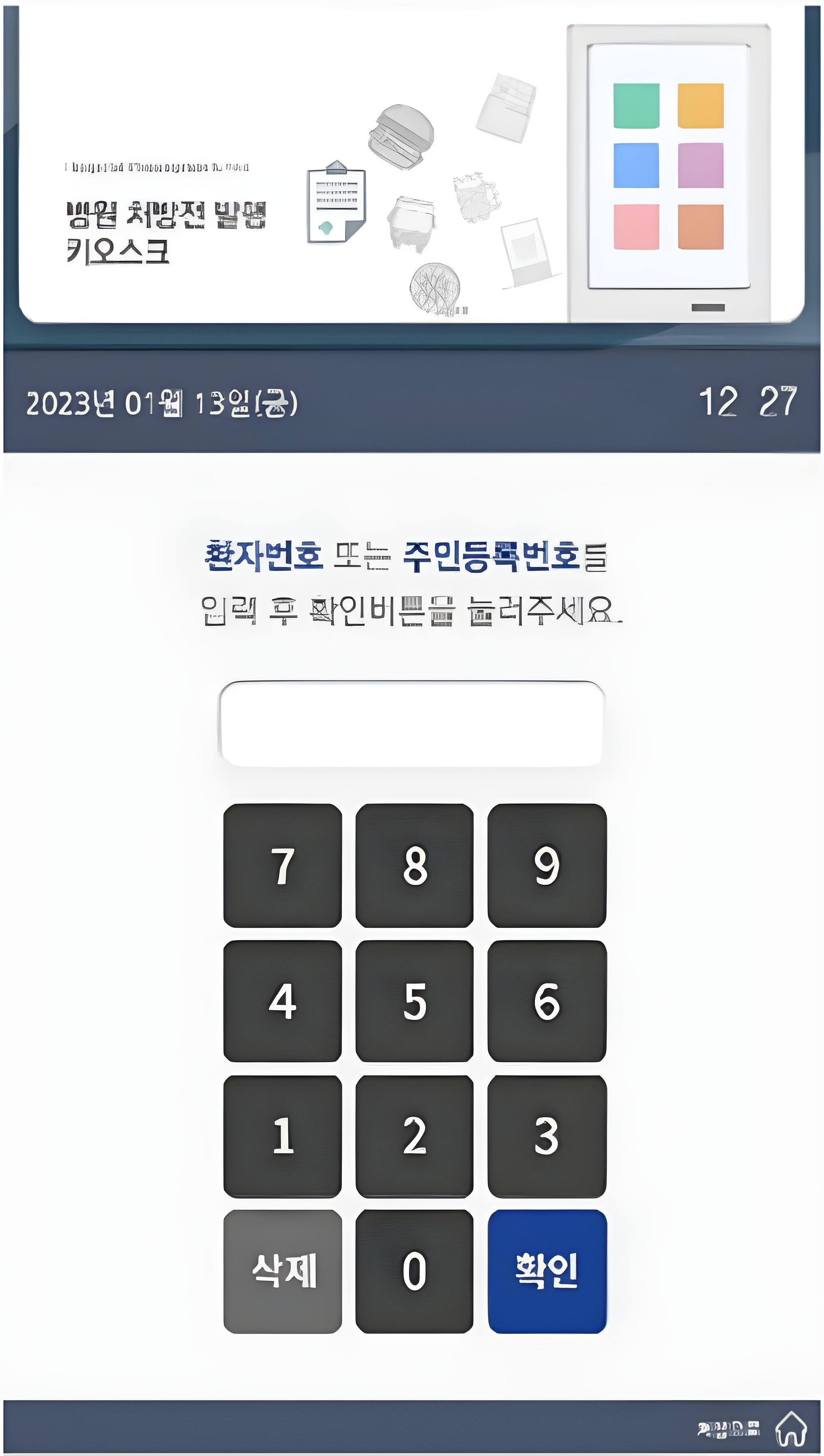Enter digit 0 on the keypad
Screen dimensions: 824x1456
click(x=414, y=1271)
